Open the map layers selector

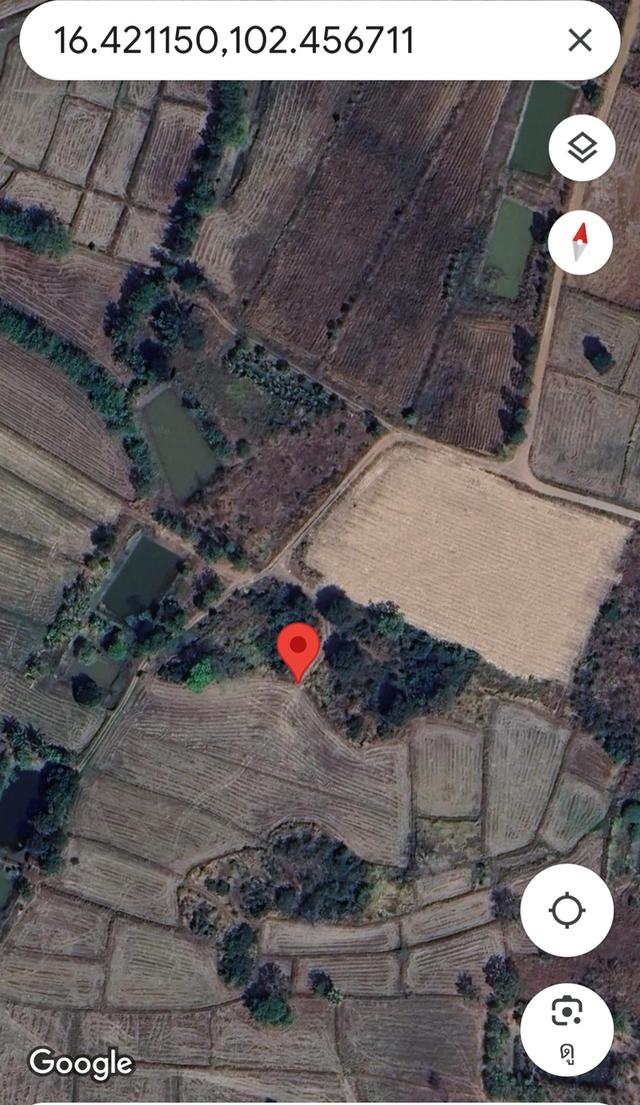(x=582, y=149)
